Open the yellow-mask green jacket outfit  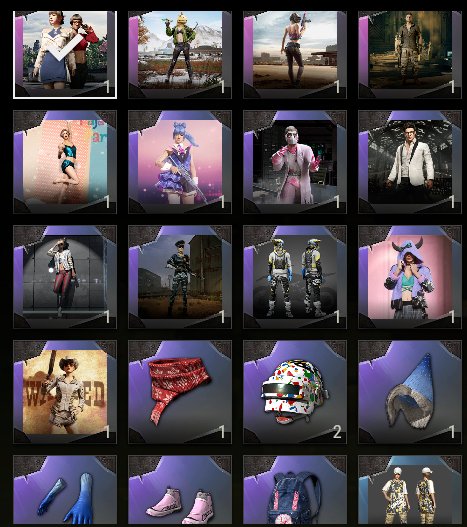point(180,55)
